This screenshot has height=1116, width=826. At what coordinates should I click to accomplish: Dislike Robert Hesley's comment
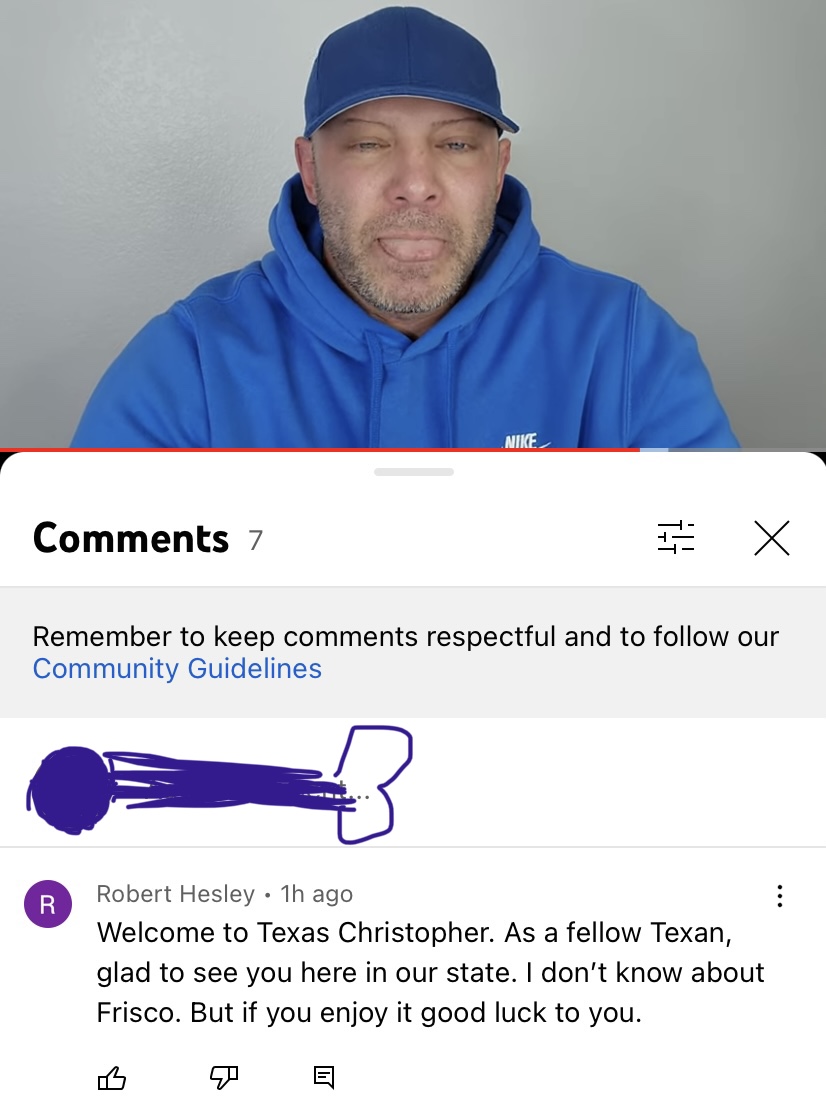[222, 1078]
